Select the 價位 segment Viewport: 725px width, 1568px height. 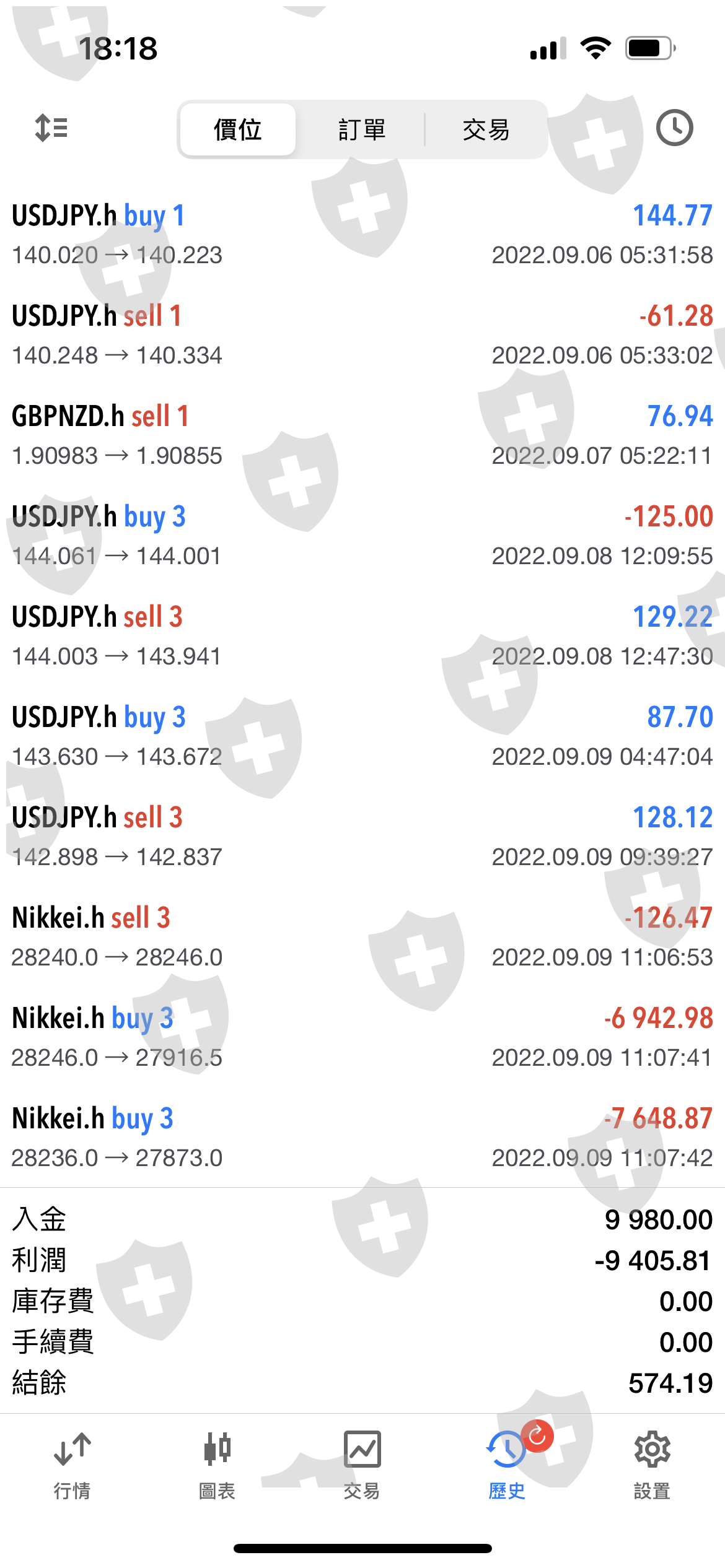pos(237,130)
